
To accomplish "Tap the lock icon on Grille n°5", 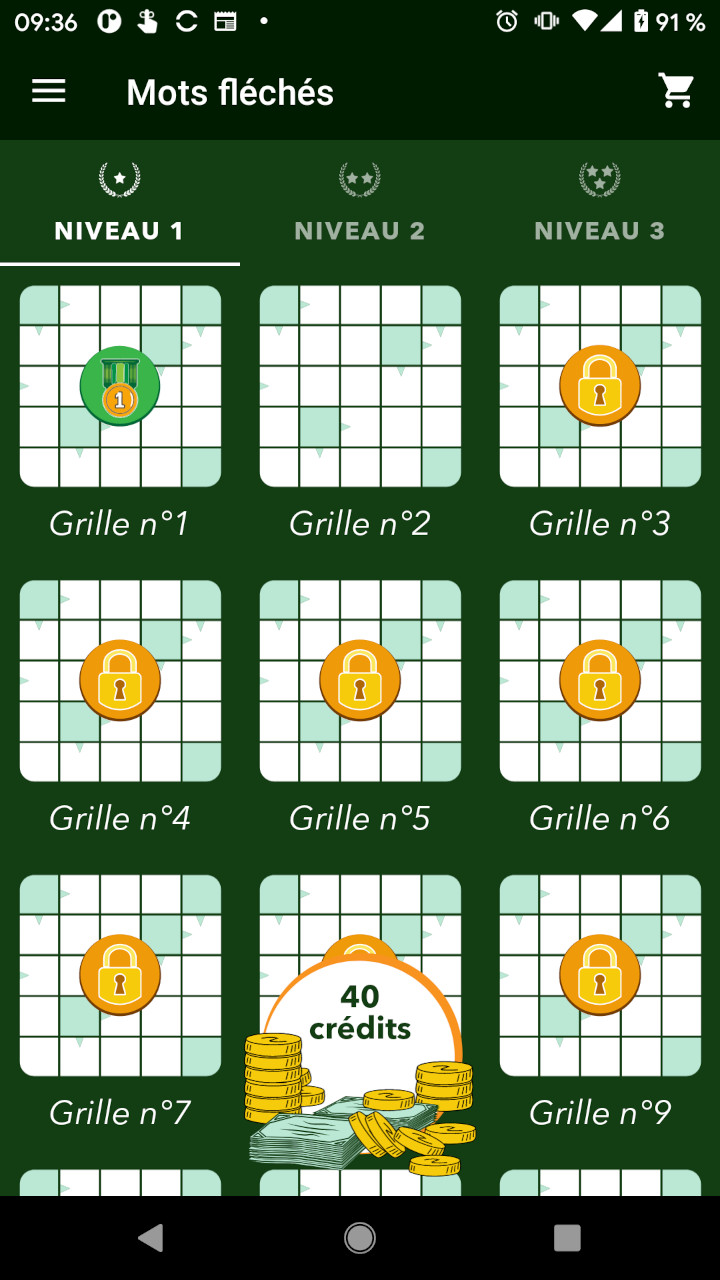I will coord(360,680).
